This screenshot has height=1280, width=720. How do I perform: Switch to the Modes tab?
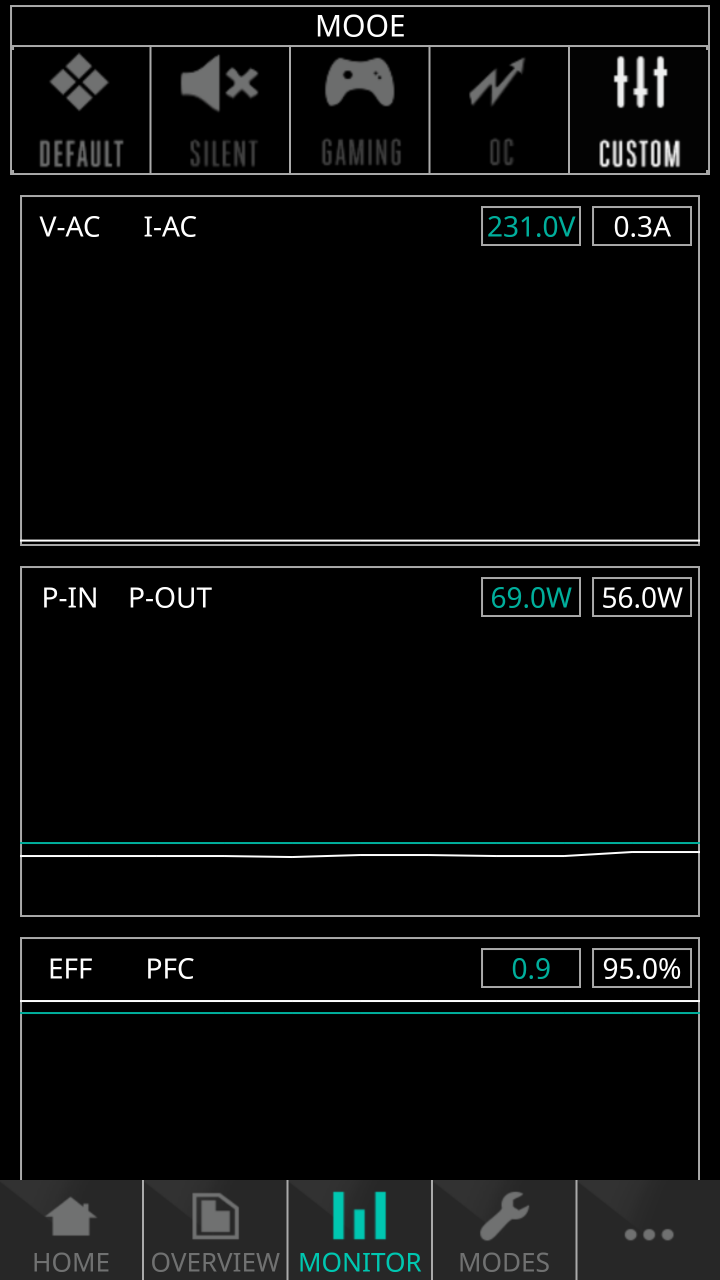coord(504,1231)
